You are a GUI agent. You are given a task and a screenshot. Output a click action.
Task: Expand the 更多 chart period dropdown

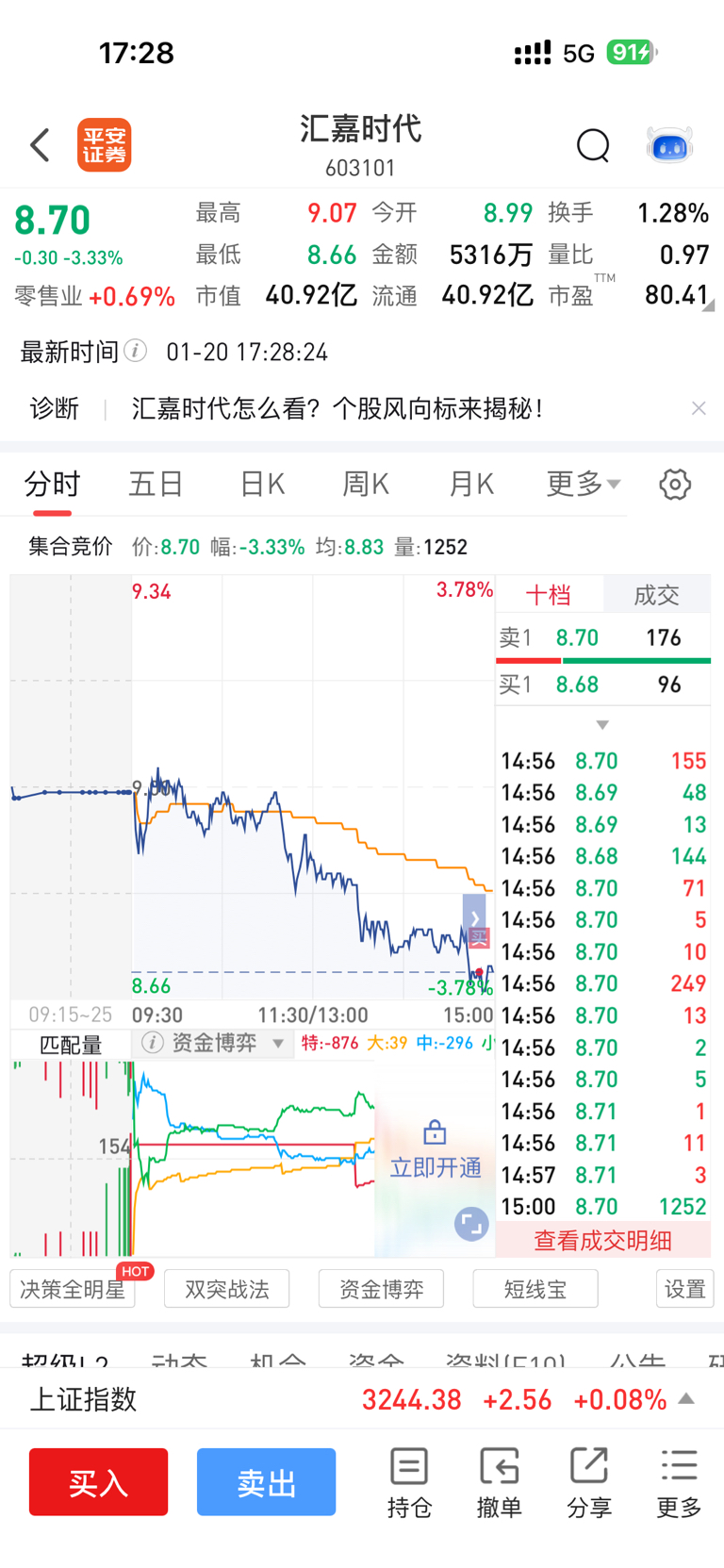tap(584, 485)
